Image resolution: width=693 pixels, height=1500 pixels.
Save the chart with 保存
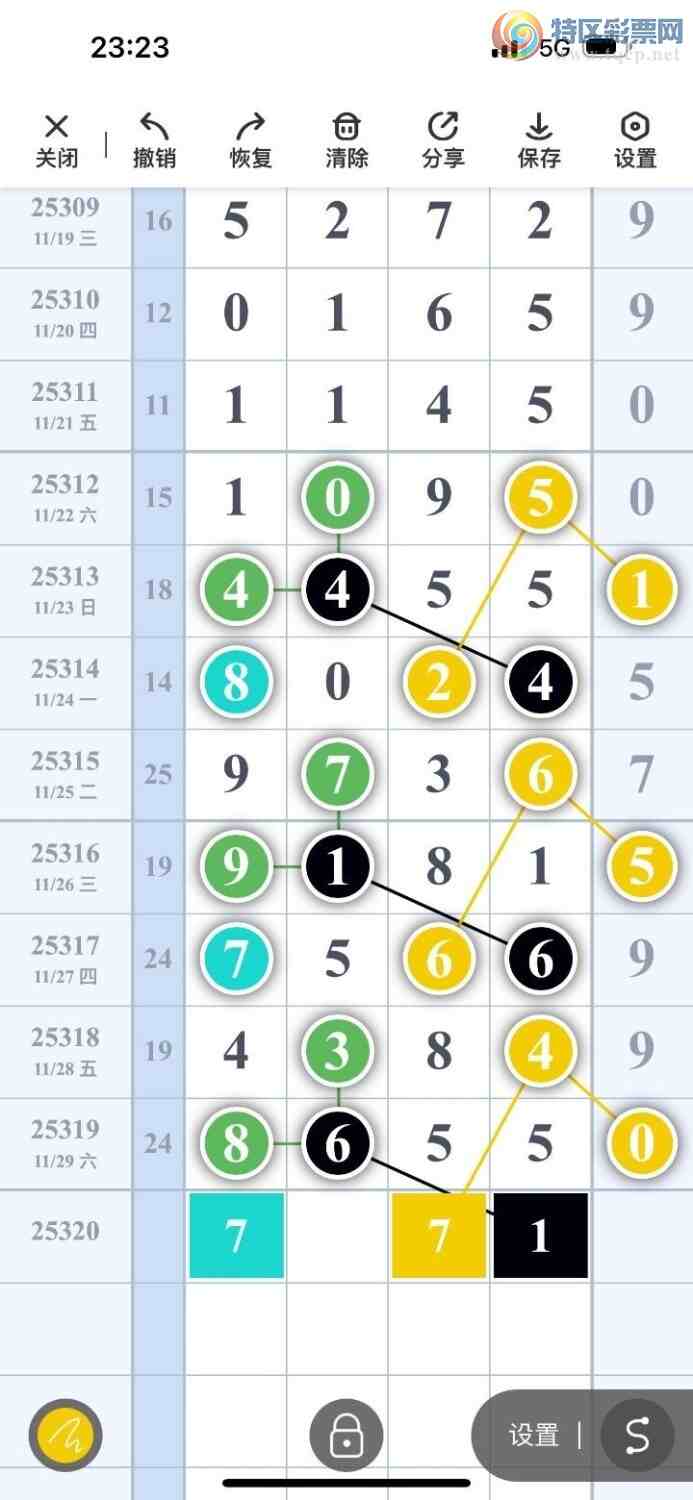tap(539, 140)
